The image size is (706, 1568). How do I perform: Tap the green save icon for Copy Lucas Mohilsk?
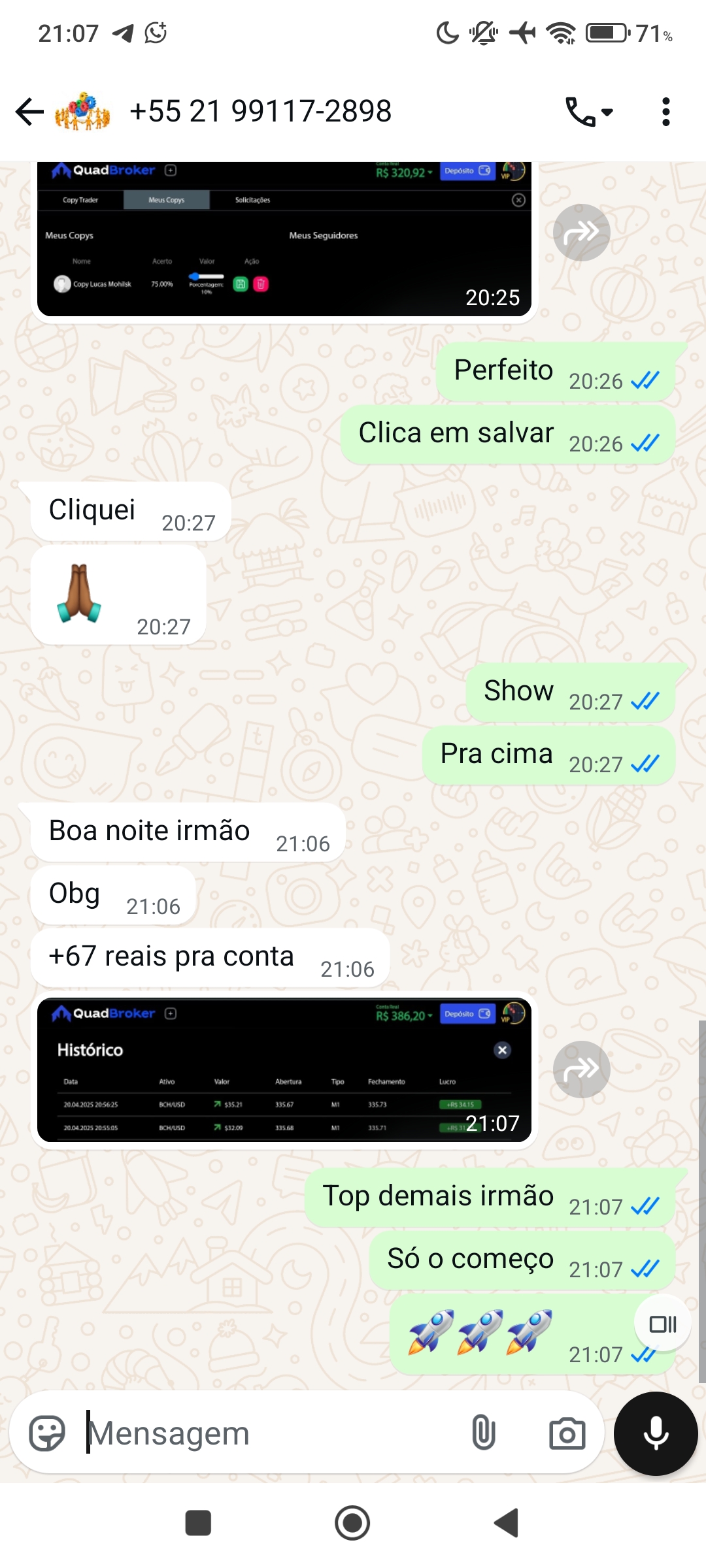coord(240,284)
